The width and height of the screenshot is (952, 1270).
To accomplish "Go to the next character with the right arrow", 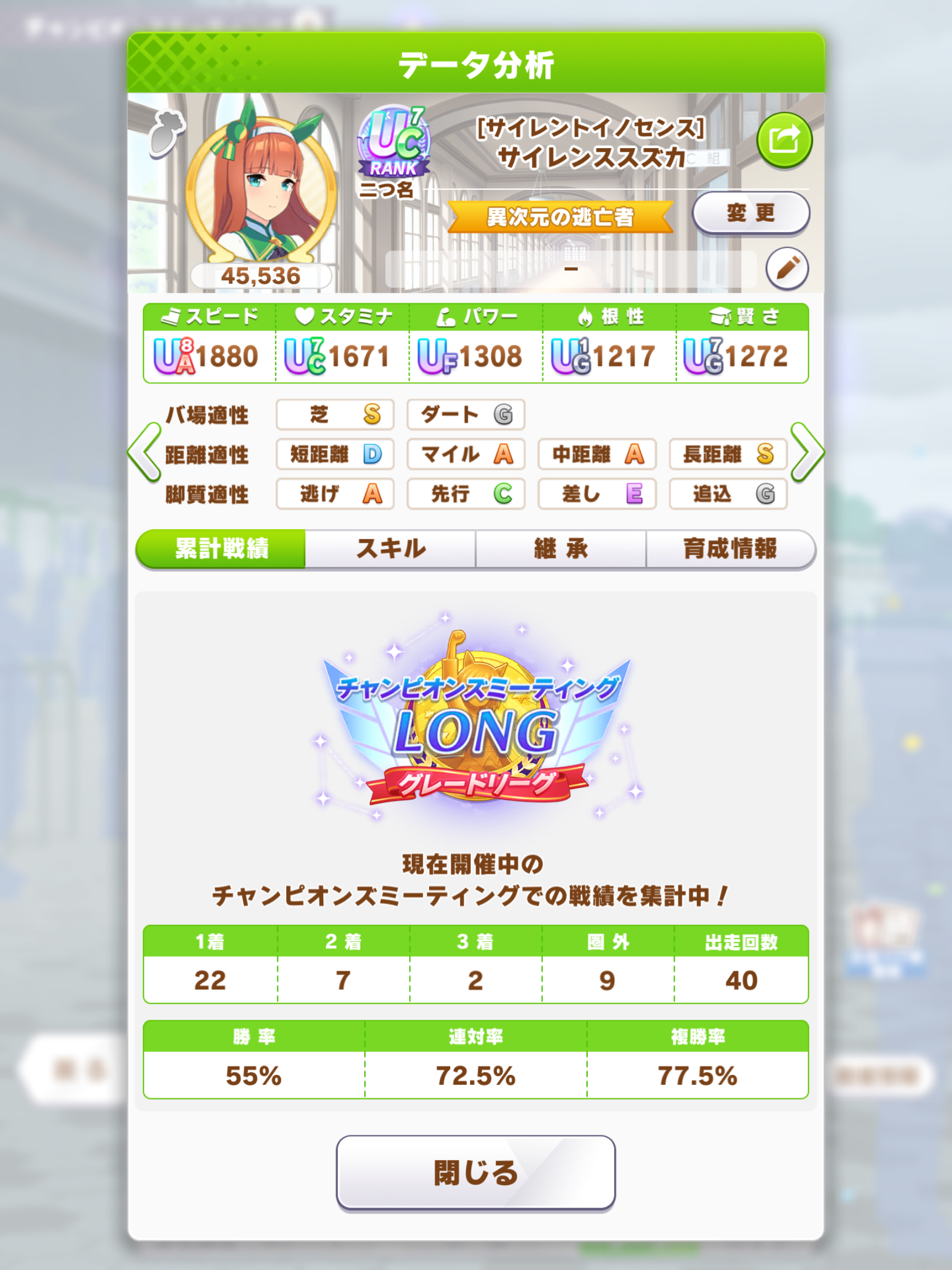I will click(x=807, y=453).
